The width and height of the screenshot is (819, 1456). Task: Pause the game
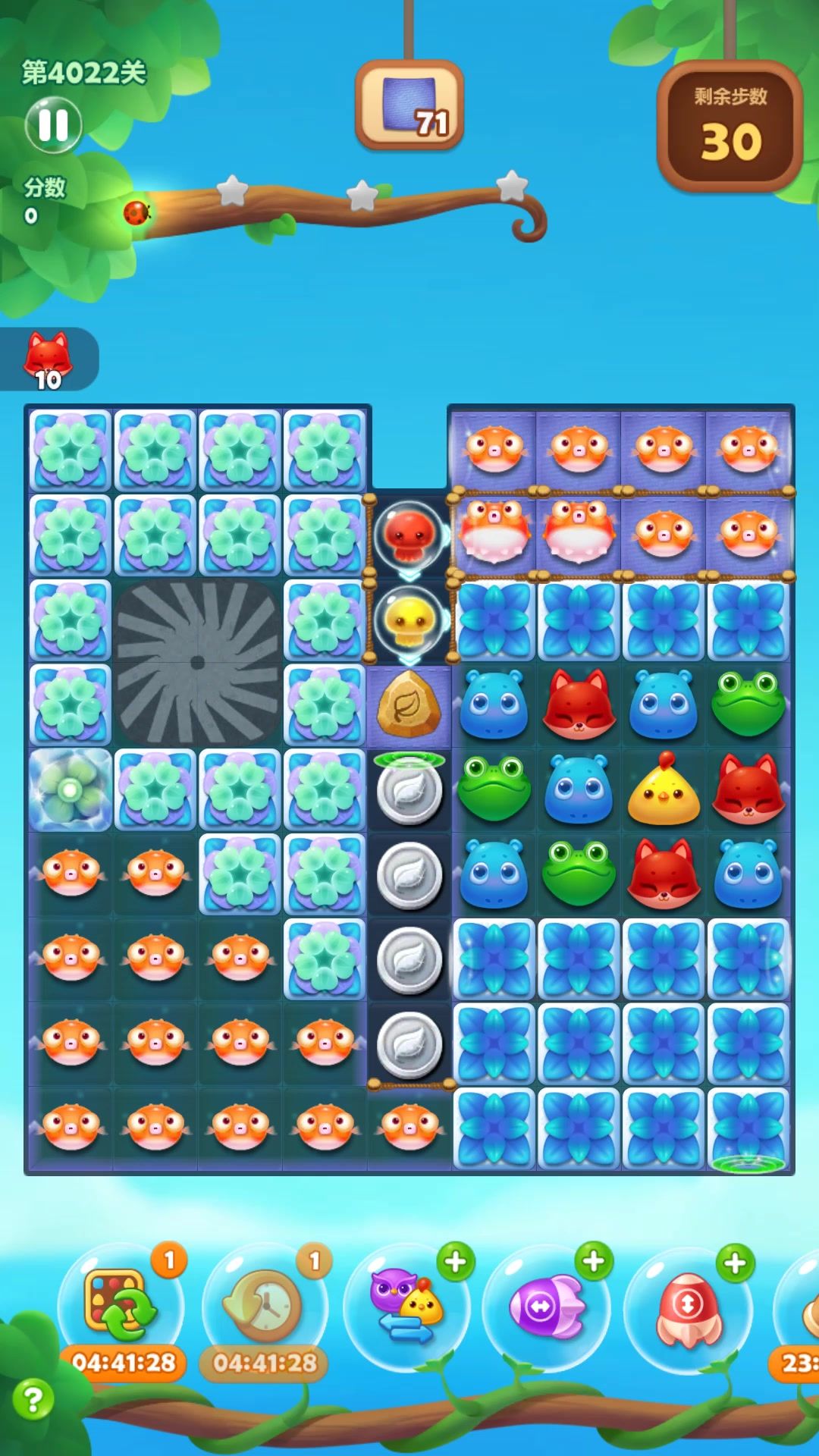click(53, 125)
